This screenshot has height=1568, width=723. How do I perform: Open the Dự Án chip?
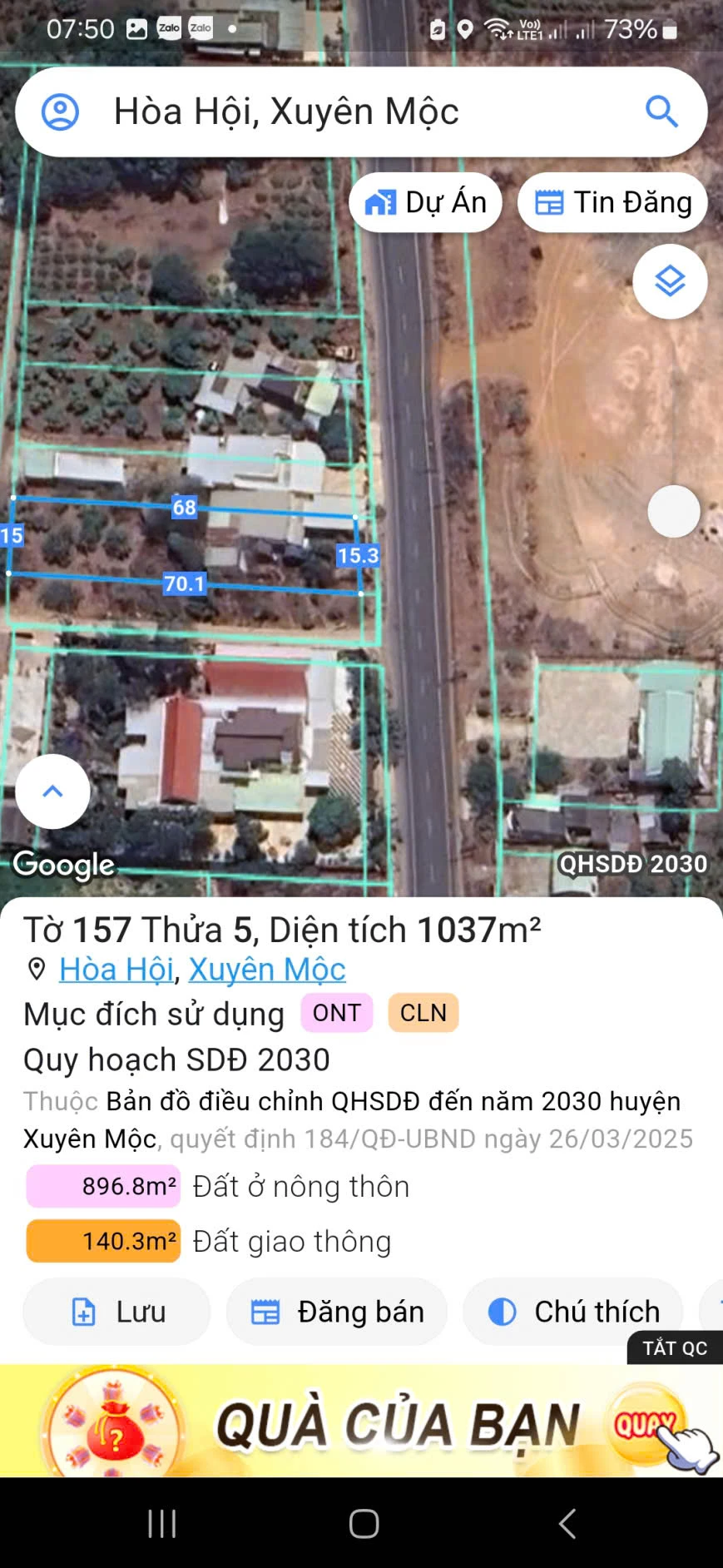[x=425, y=202]
